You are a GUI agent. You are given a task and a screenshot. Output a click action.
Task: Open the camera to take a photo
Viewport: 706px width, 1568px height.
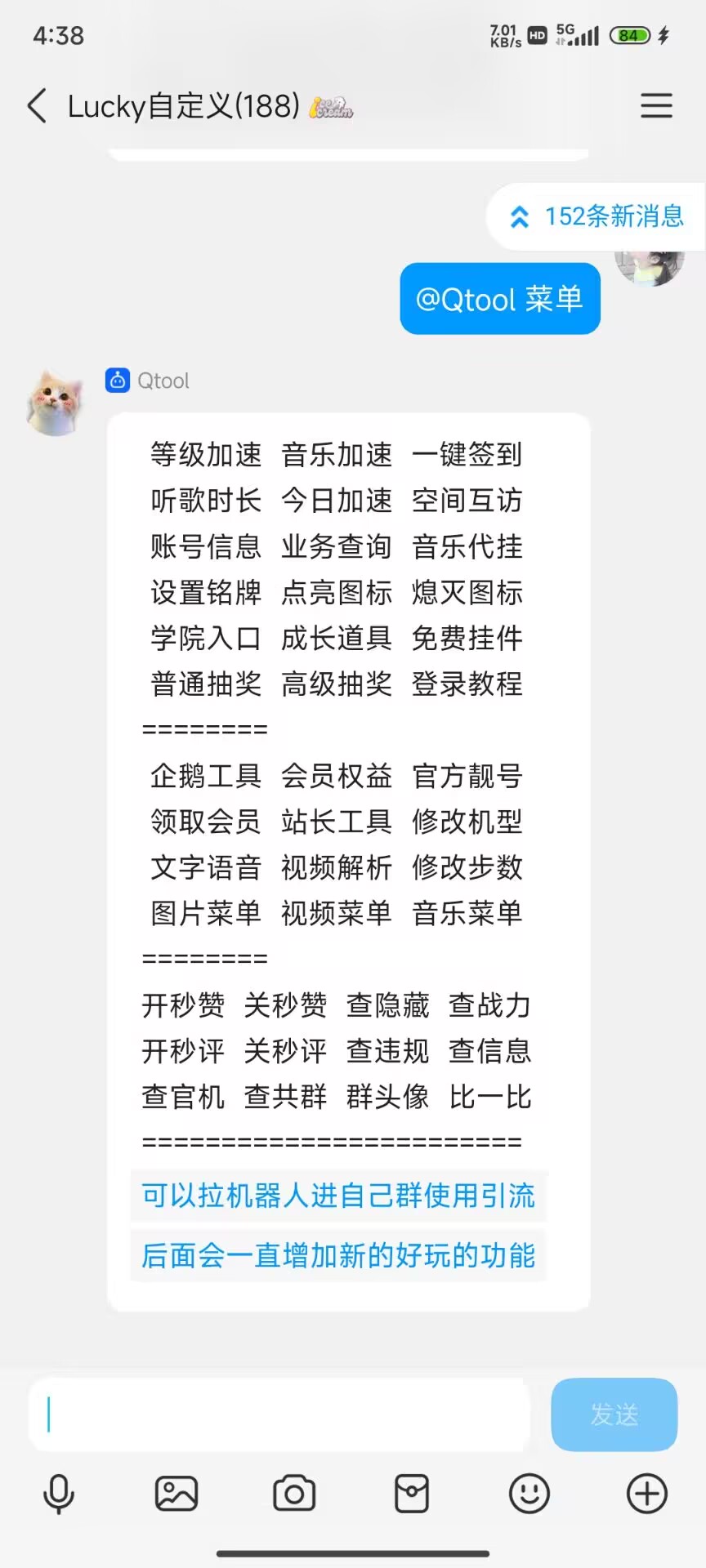[x=294, y=1494]
